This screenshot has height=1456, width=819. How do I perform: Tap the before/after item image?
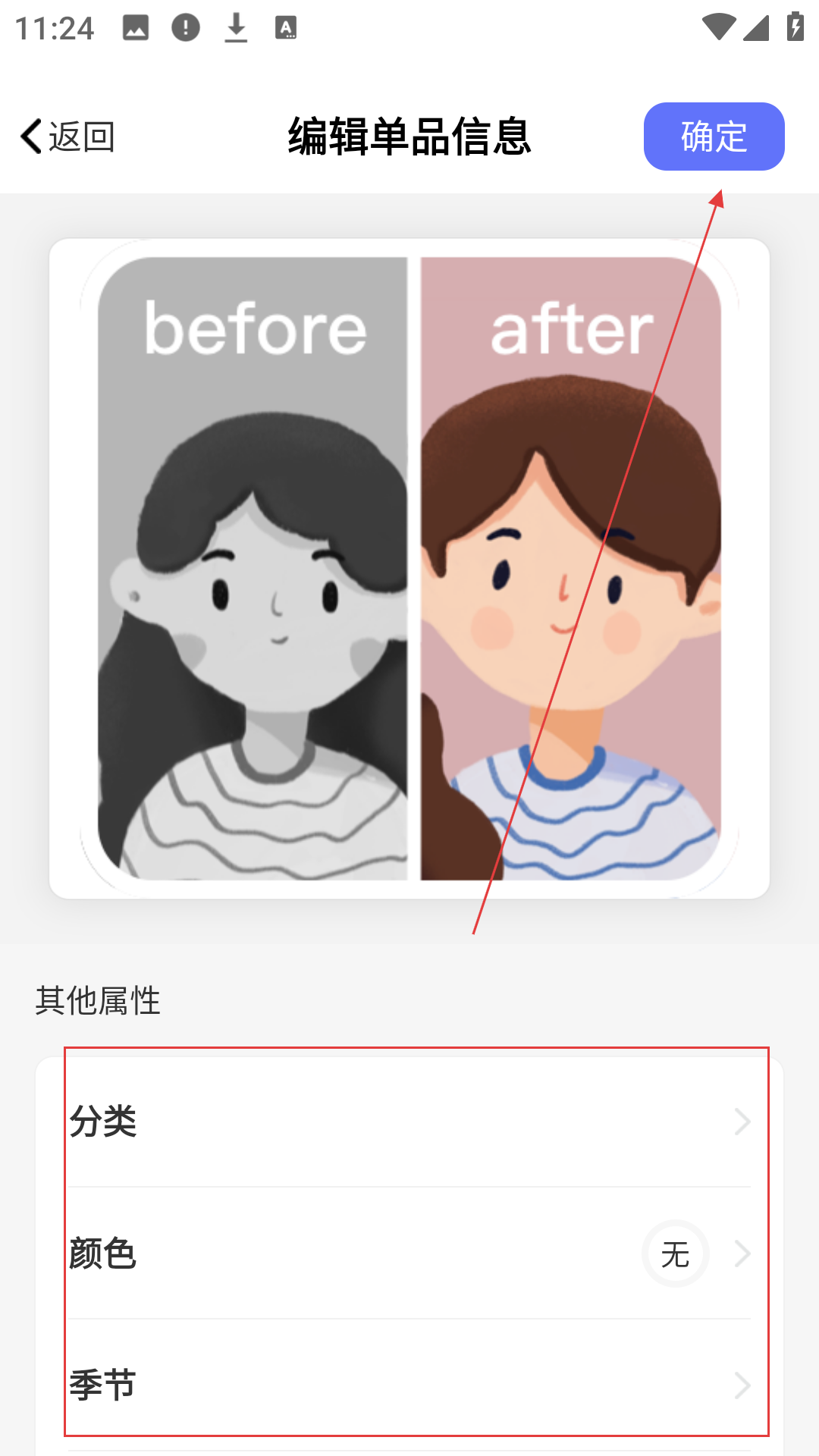click(409, 569)
